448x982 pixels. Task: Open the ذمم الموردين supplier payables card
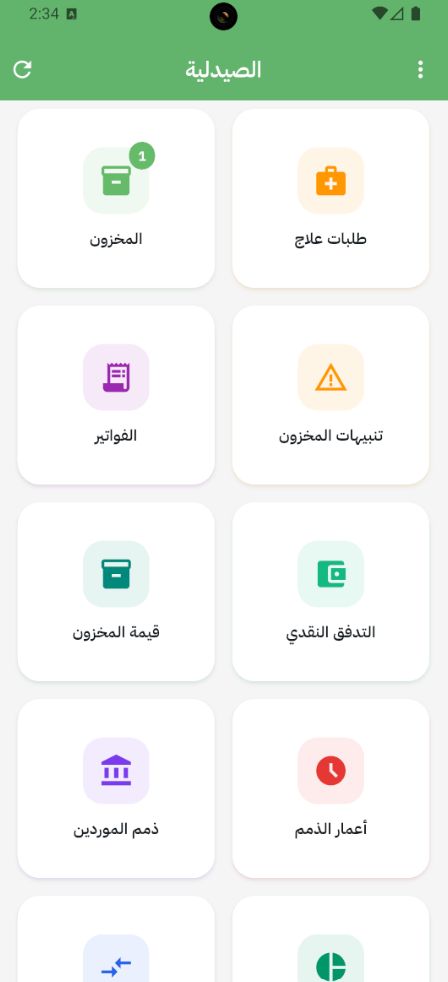(116, 788)
